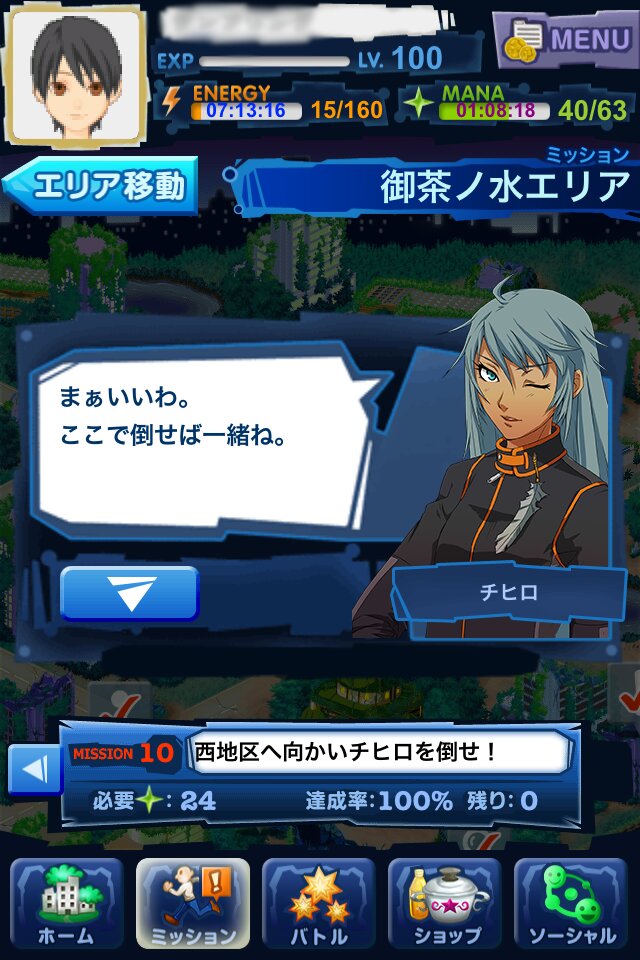Advance the dialogue with the arrow button
The height and width of the screenshot is (960, 640).
point(129,594)
